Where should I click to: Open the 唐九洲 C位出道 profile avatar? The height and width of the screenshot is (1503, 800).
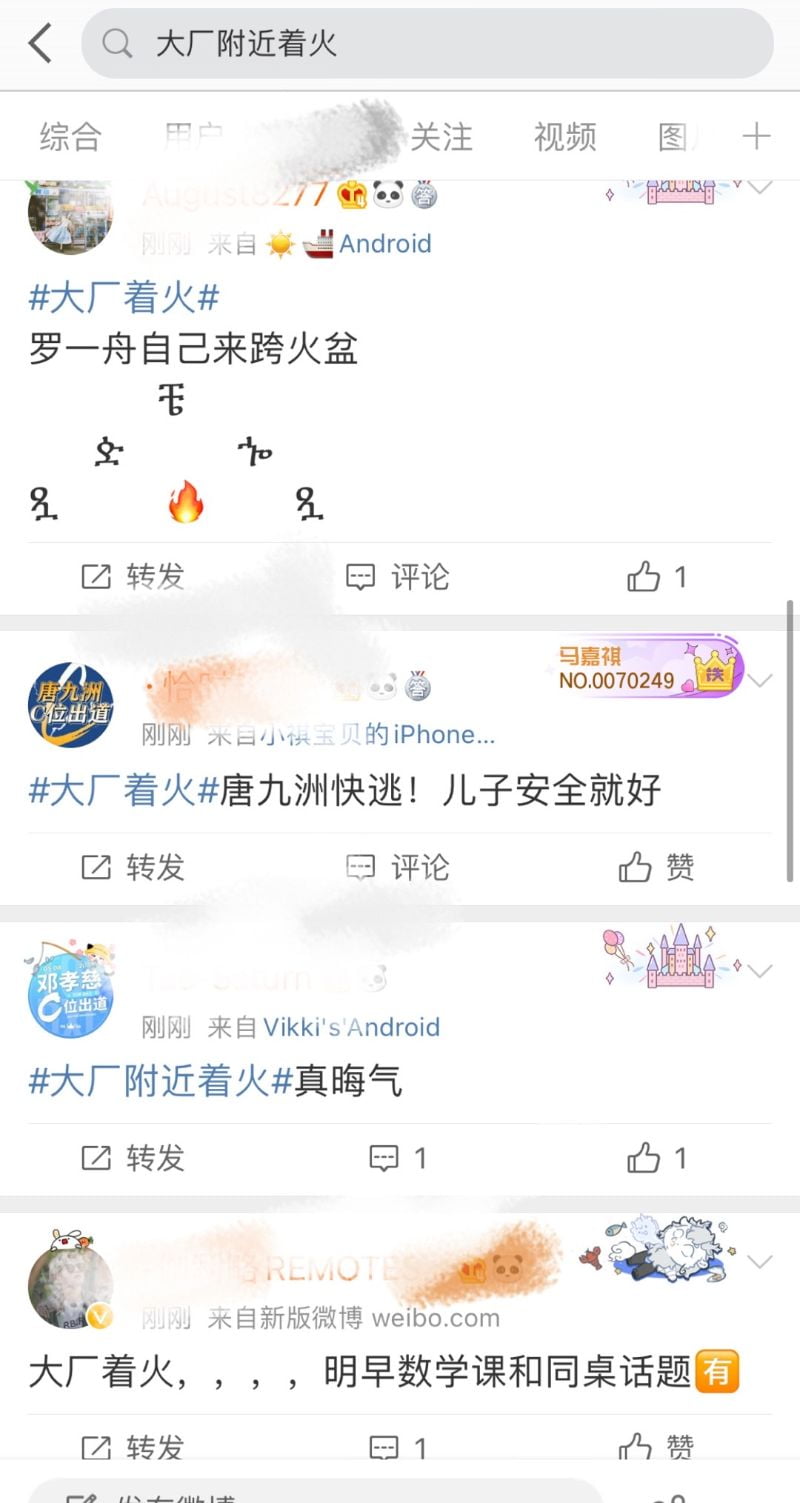pyautogui.click(x=70, y=705)
